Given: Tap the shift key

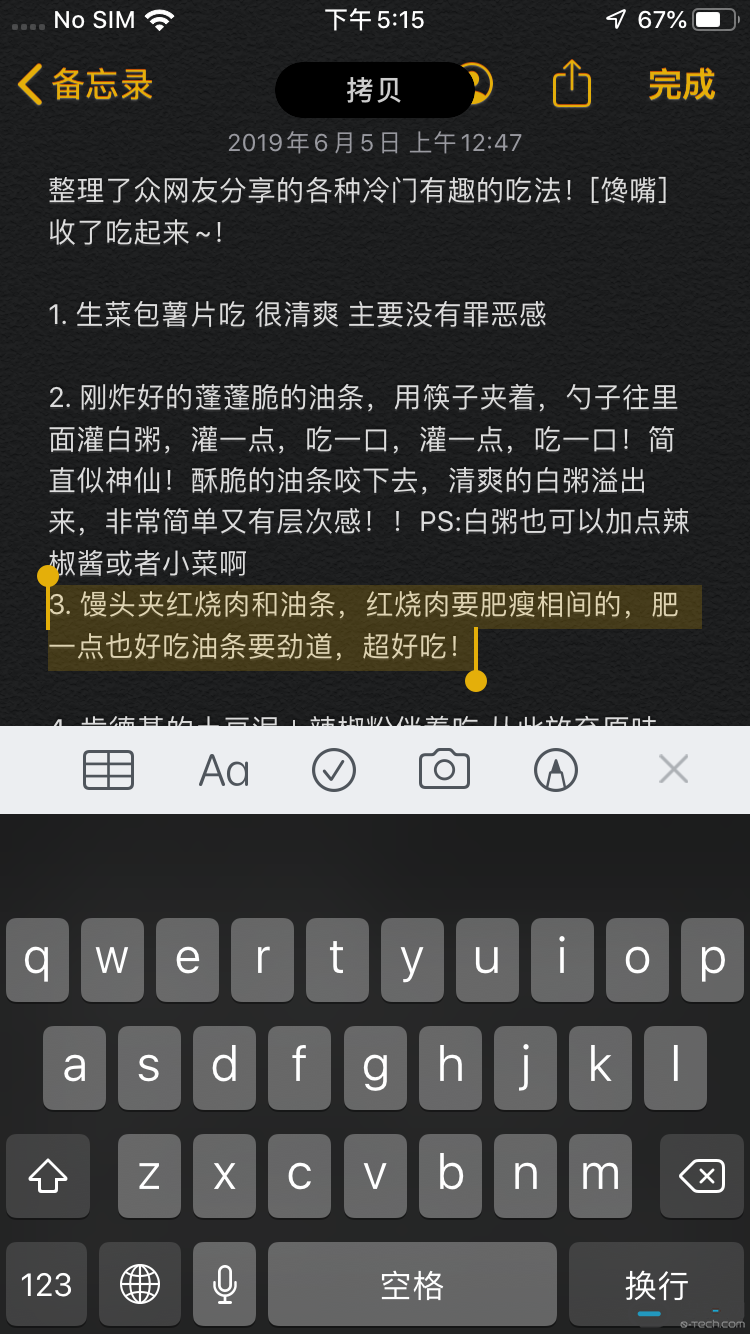Looking at the screenshot, I should 47,1176.
